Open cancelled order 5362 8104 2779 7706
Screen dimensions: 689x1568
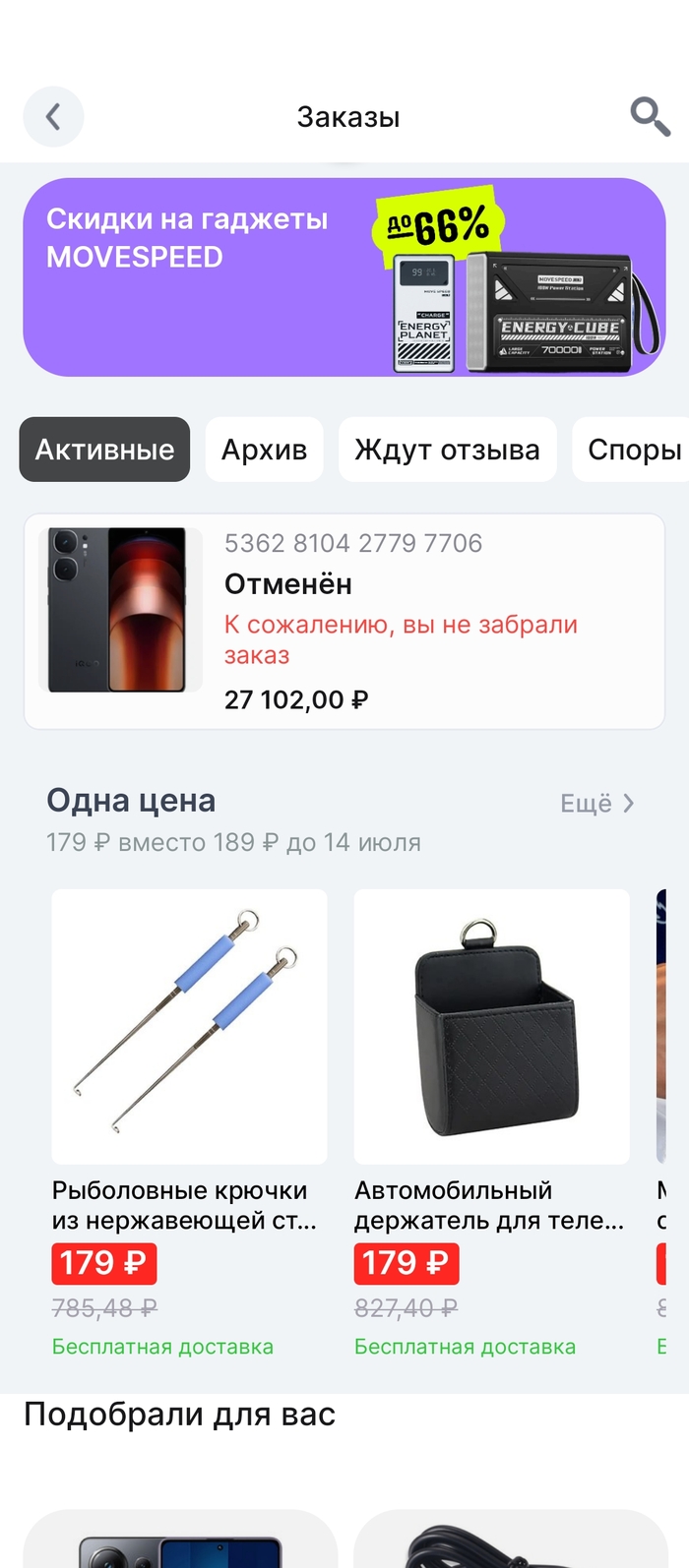coord(344,622)
